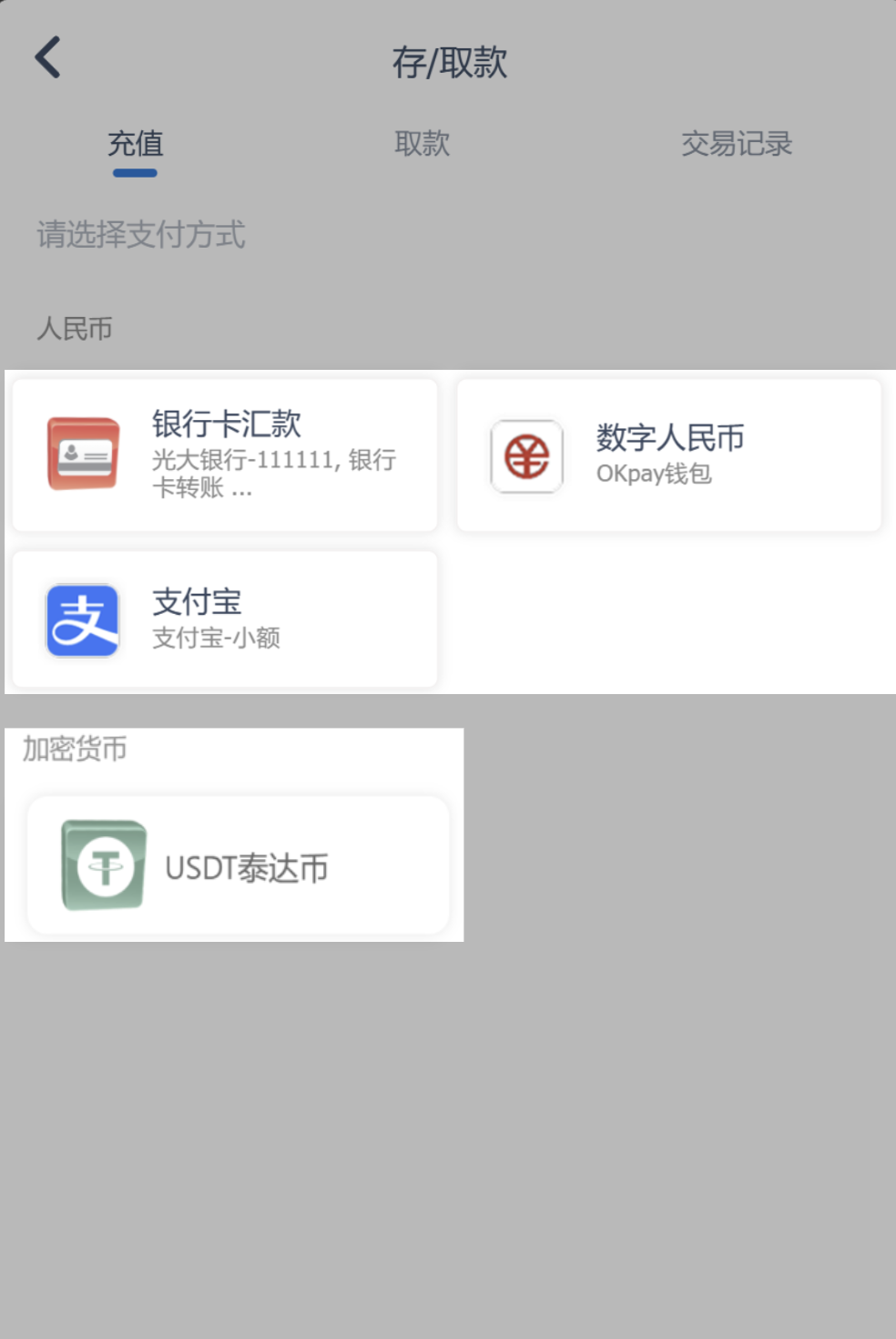Go back from the 存/取款 page
896x1339 pixels.
pyautogui.click(x=47, y=57)
